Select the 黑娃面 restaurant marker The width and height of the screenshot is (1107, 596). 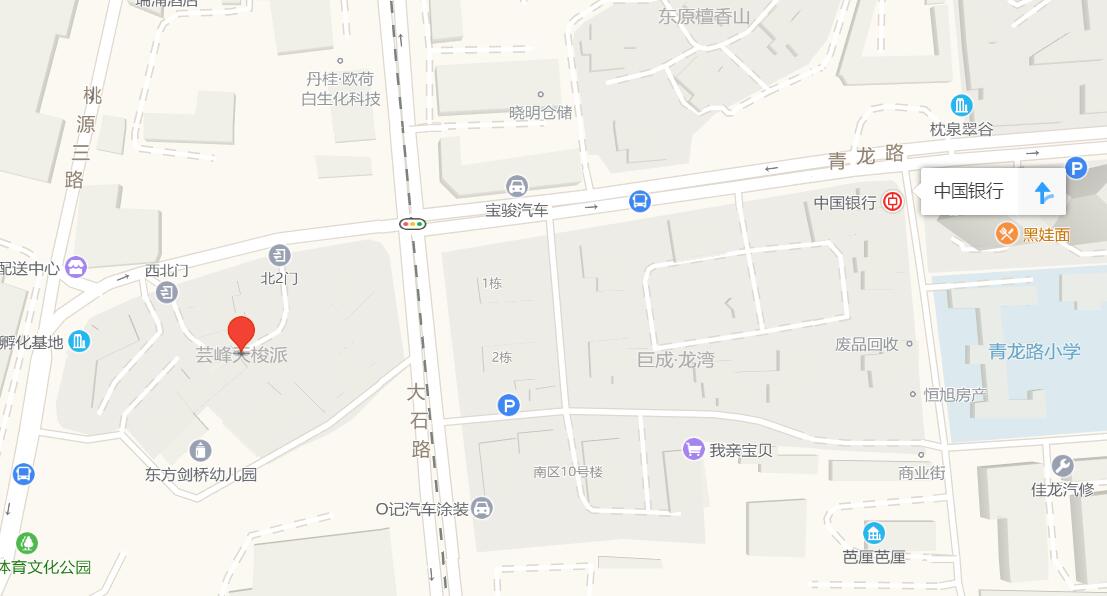tap(1006, 234)
